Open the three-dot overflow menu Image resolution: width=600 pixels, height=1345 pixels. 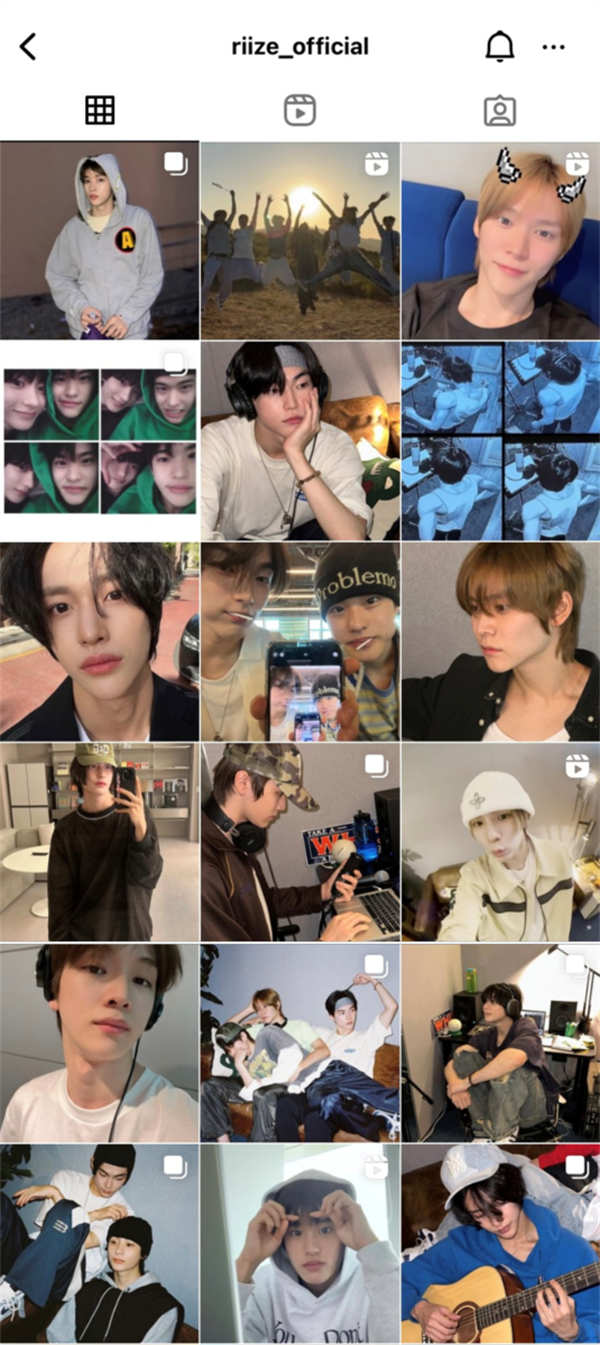pyautogui.click(x=553, y=46)
